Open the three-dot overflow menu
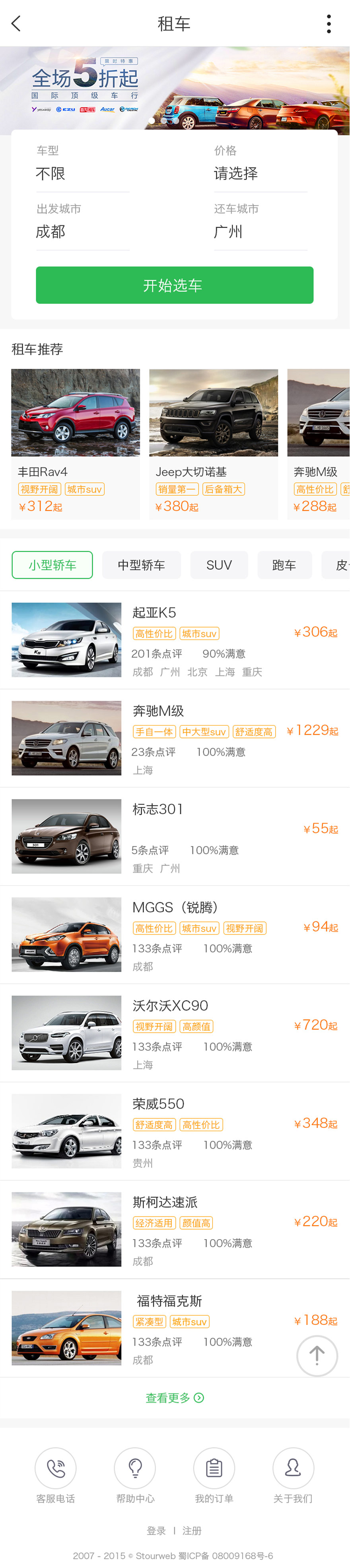 pos(329,24)
